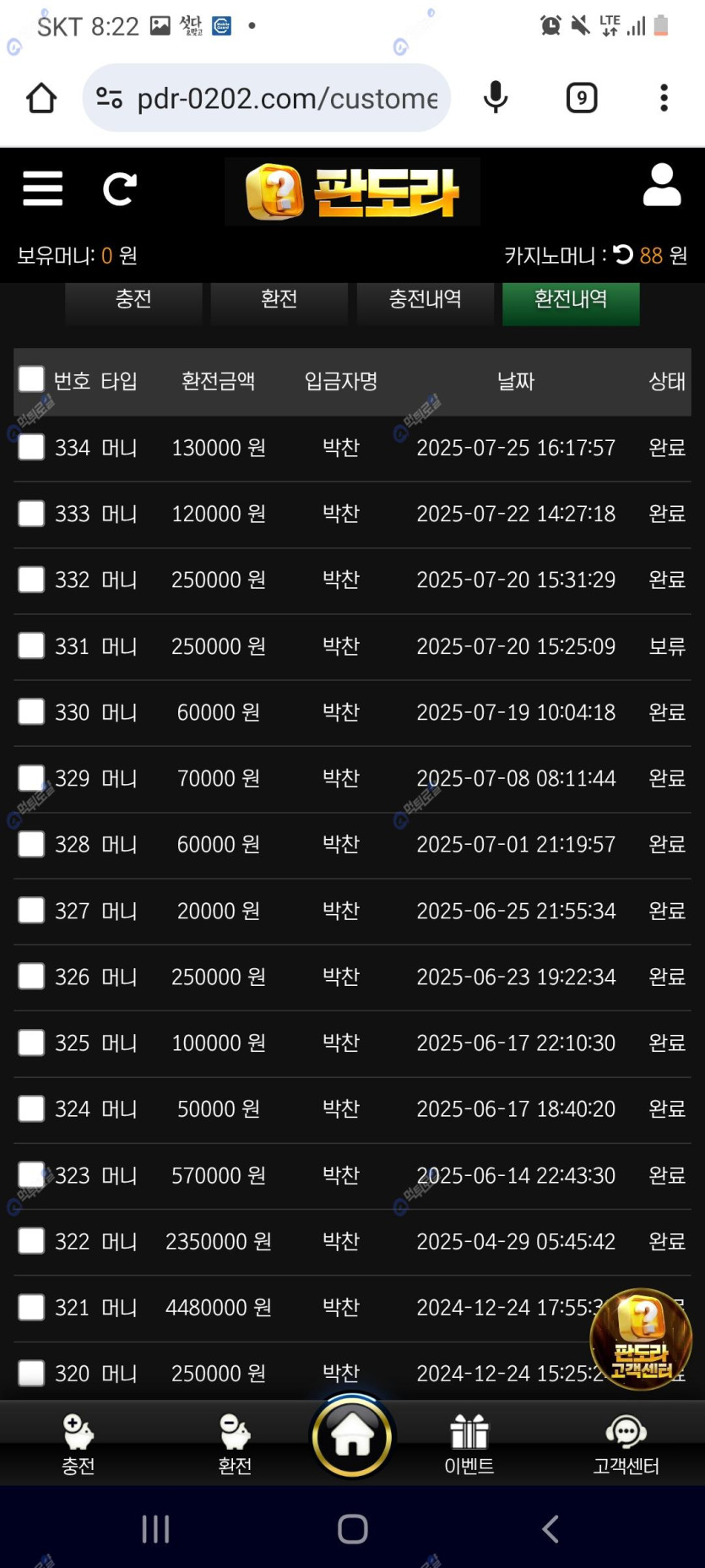Tick the checkbox for row 331
This screenshot has height=1568, width=705.
tap(31, 645)
